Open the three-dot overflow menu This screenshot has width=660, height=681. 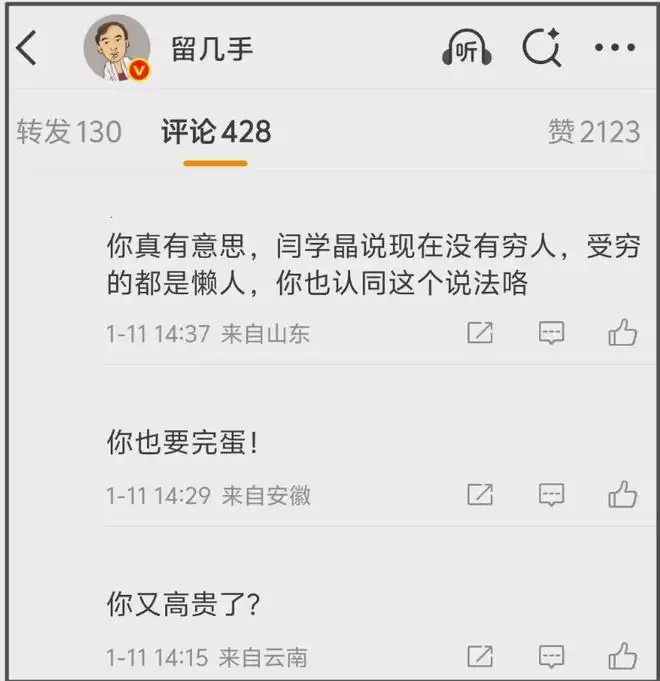(x=614, y=48)
